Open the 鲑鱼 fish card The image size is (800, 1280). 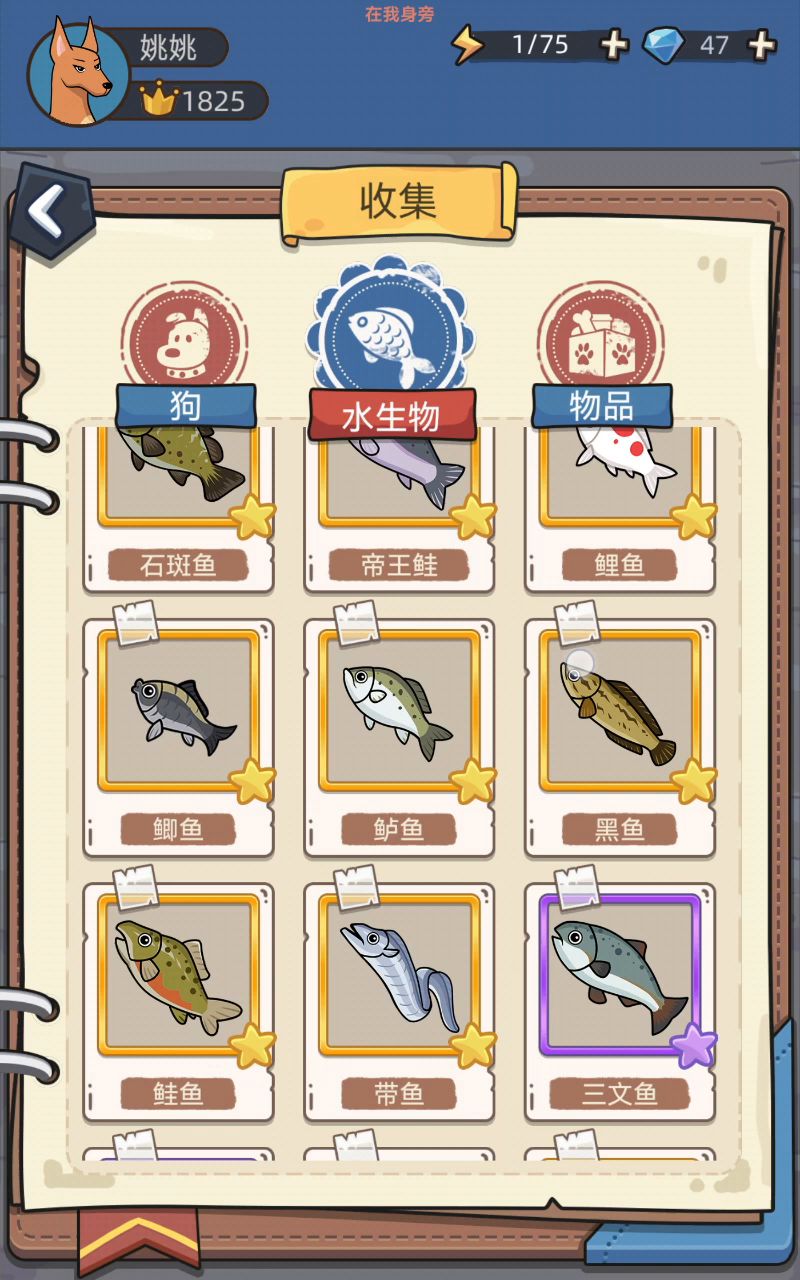tap(178, 1000)
